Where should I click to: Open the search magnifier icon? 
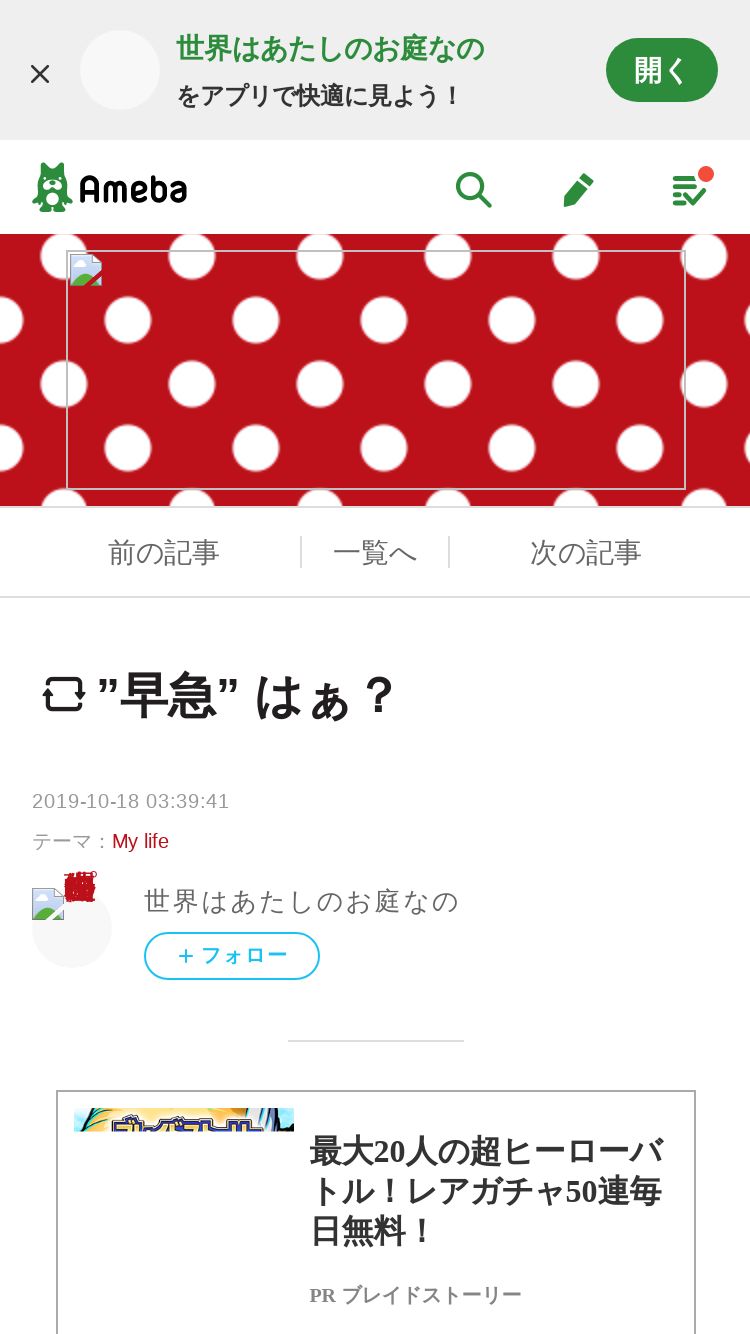click(x=473, y=189)
